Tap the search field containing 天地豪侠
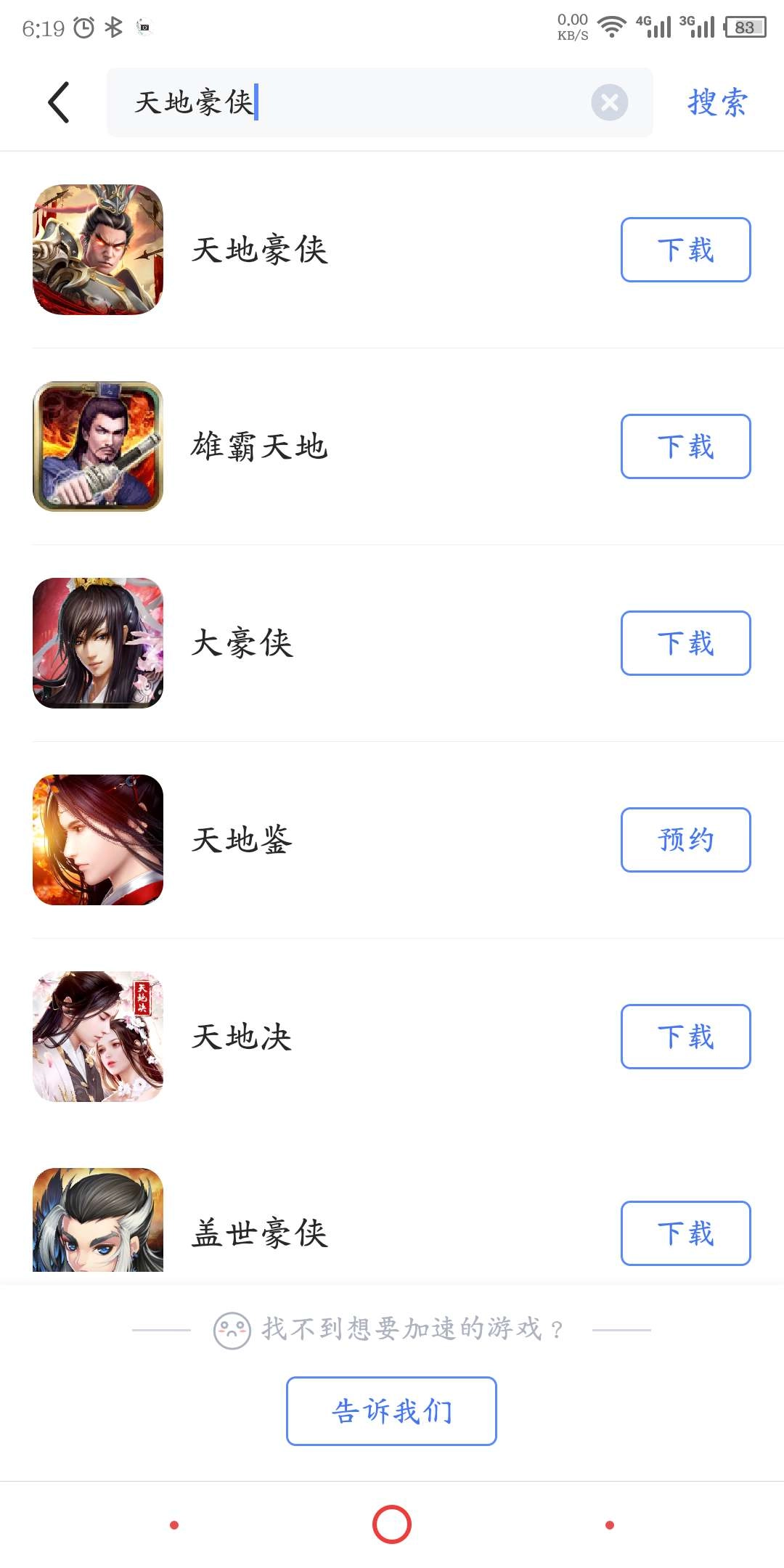This screenshot has height=1568, width=784. pyautogui.click(x=348, y=102)
